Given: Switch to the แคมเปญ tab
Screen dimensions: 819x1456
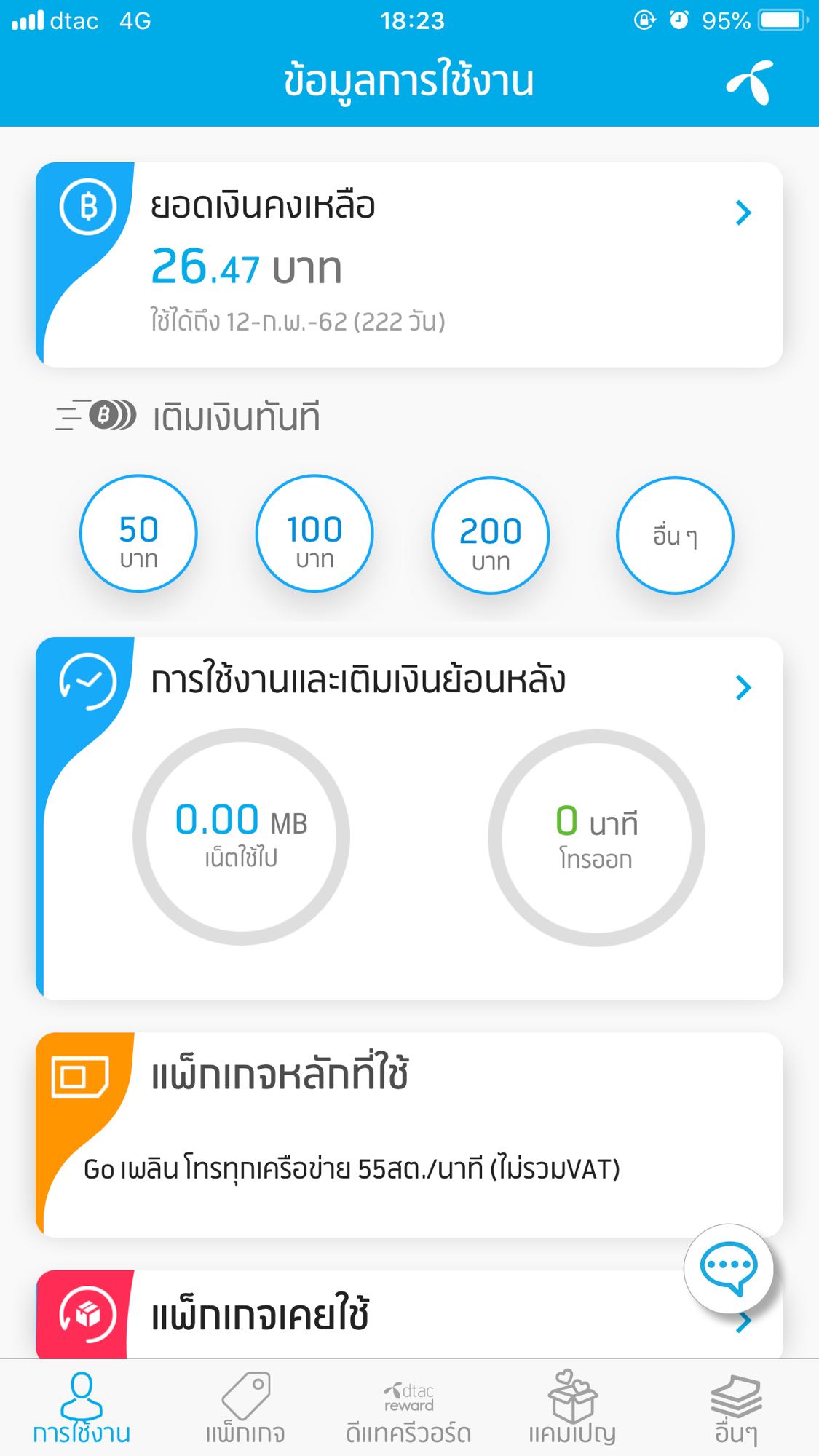Looking at the screenshot, I should 572,1409.
